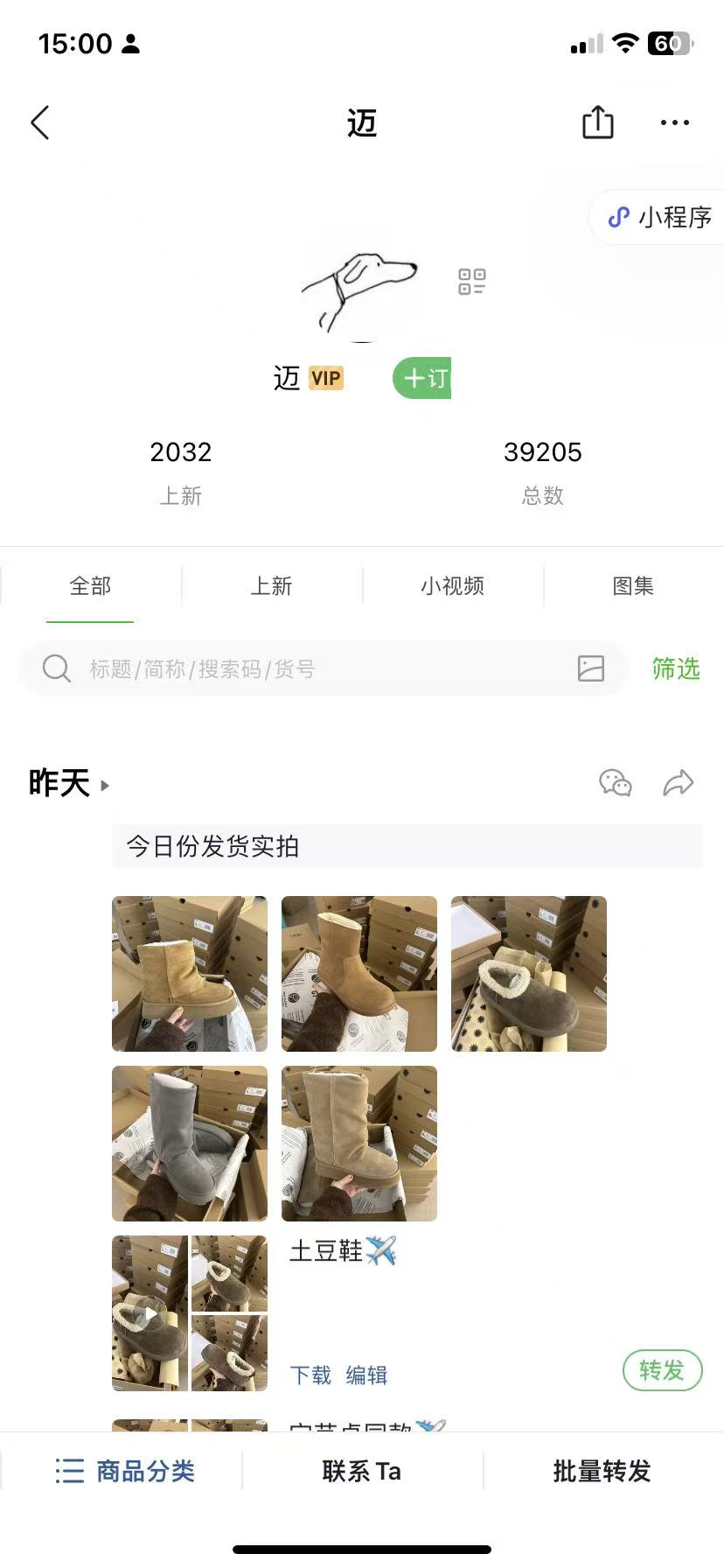
Task: Switch to the 上新 tab
Action: pos(271,585)
